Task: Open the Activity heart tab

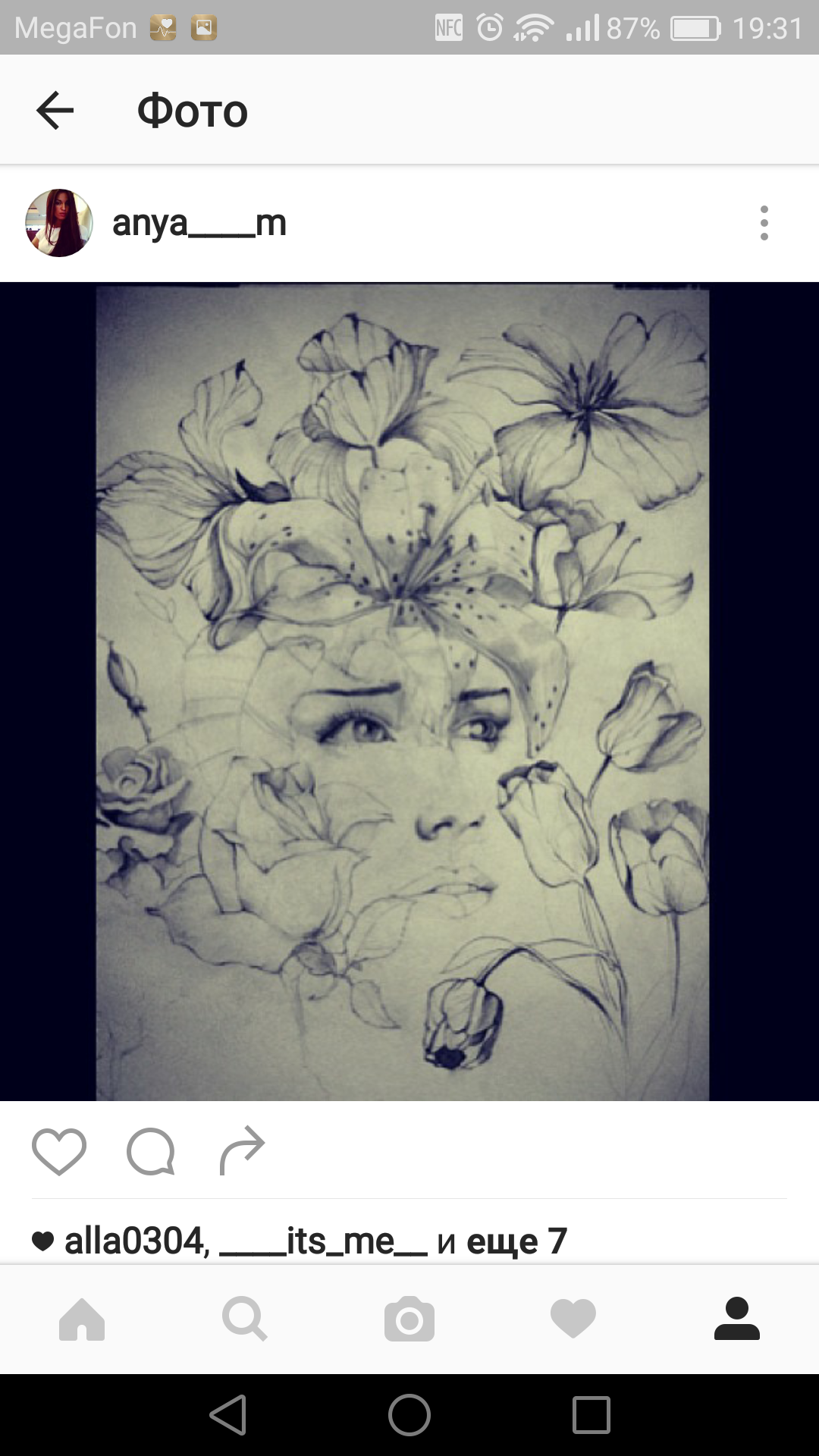Action: tap(573, 1319)
